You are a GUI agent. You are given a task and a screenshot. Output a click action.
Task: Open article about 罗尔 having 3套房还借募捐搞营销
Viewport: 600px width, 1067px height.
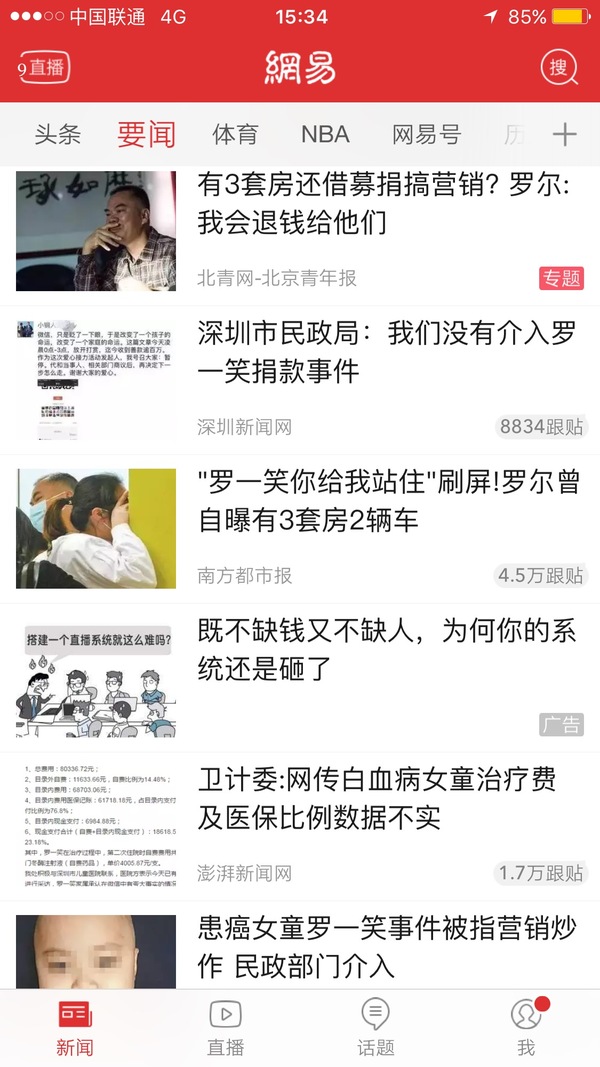385,204
